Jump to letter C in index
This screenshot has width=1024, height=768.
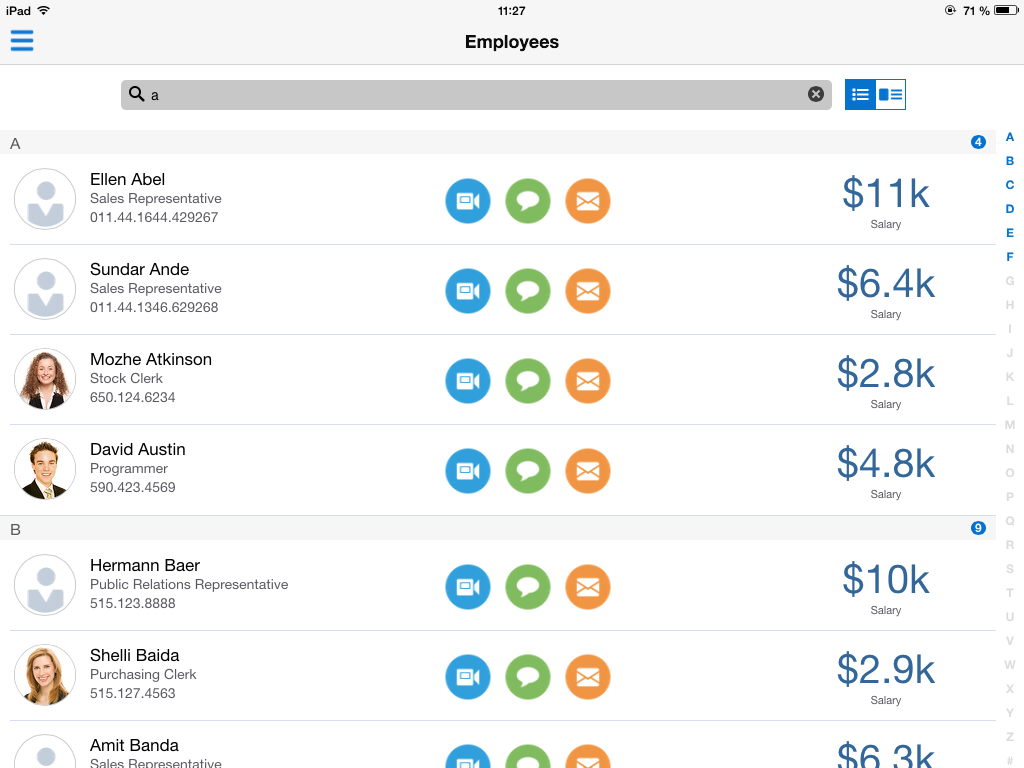[x=1010, y=185]
